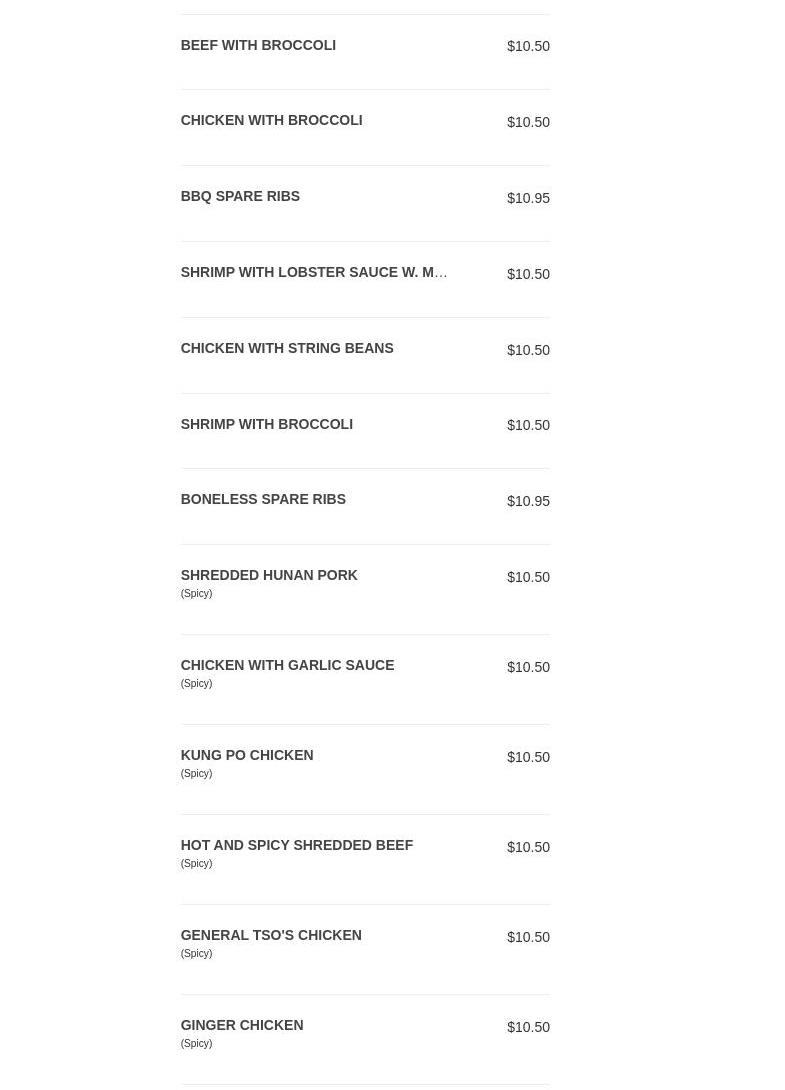Open the Boneless Spare Ribs item
The height and width of the screenshot is (1090, 785).
[263, 500]
